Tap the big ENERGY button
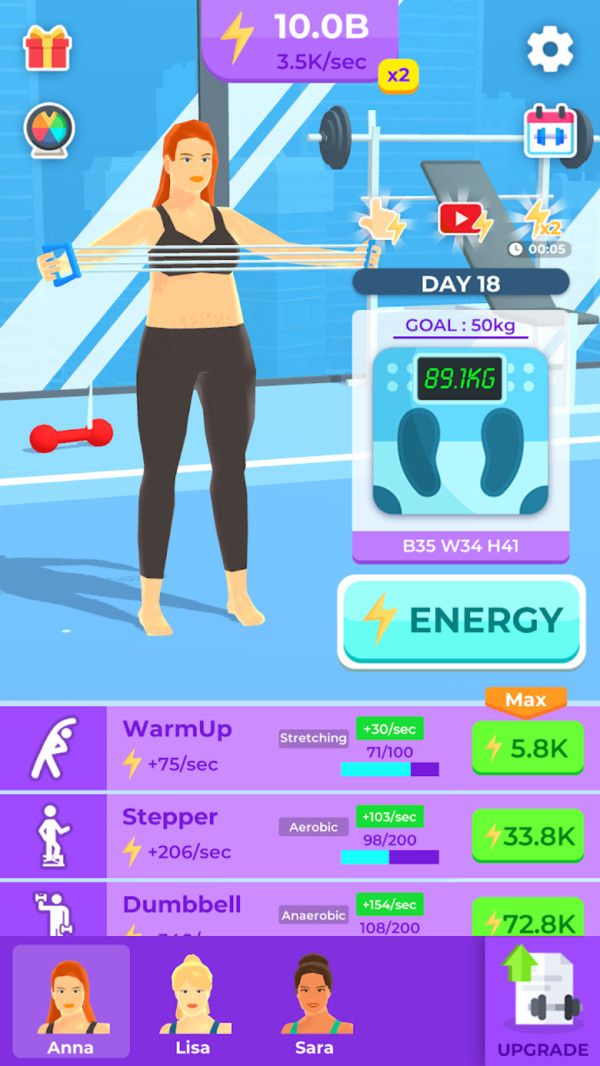The image size is (600, 1066). click(x=461, y=621)
